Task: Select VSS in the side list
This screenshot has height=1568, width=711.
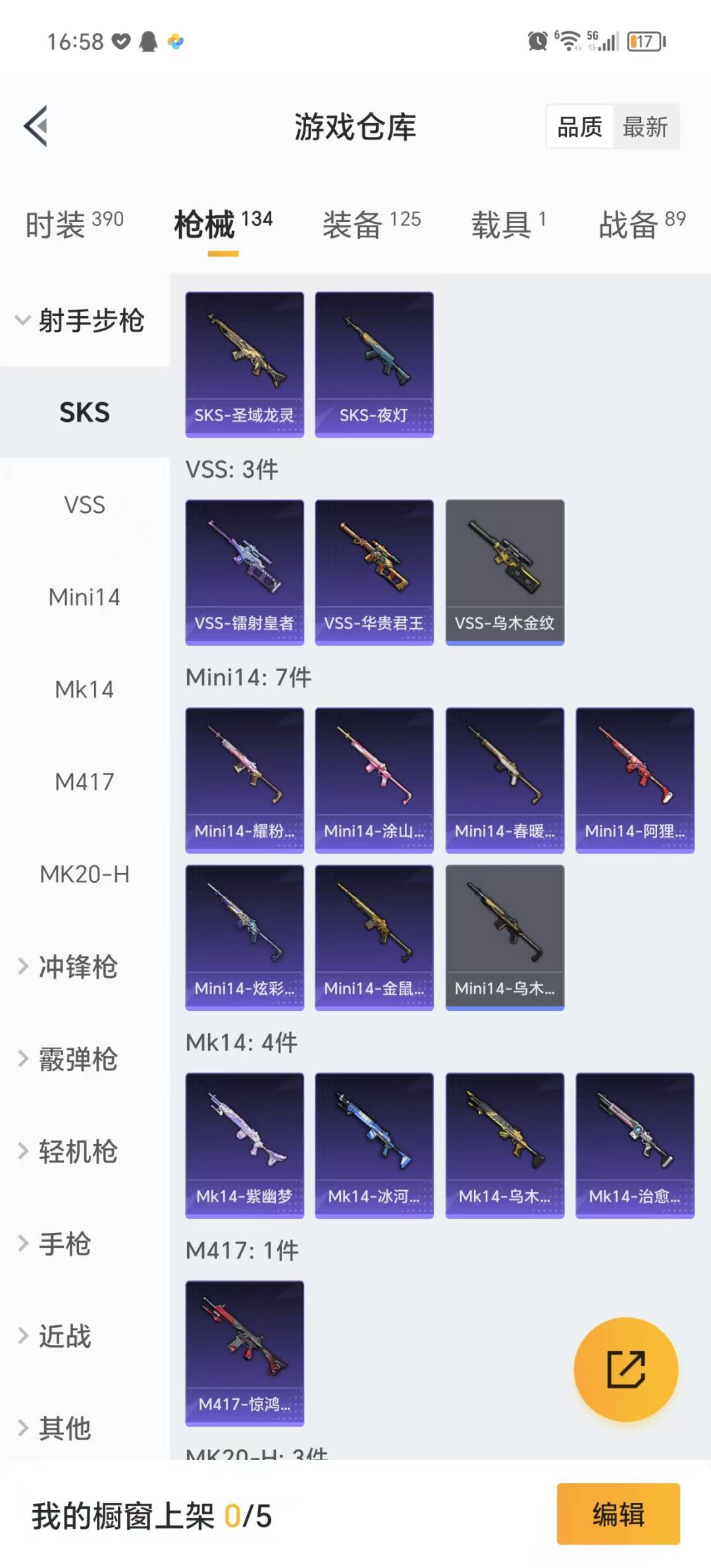Action: (x=84, y=505)
